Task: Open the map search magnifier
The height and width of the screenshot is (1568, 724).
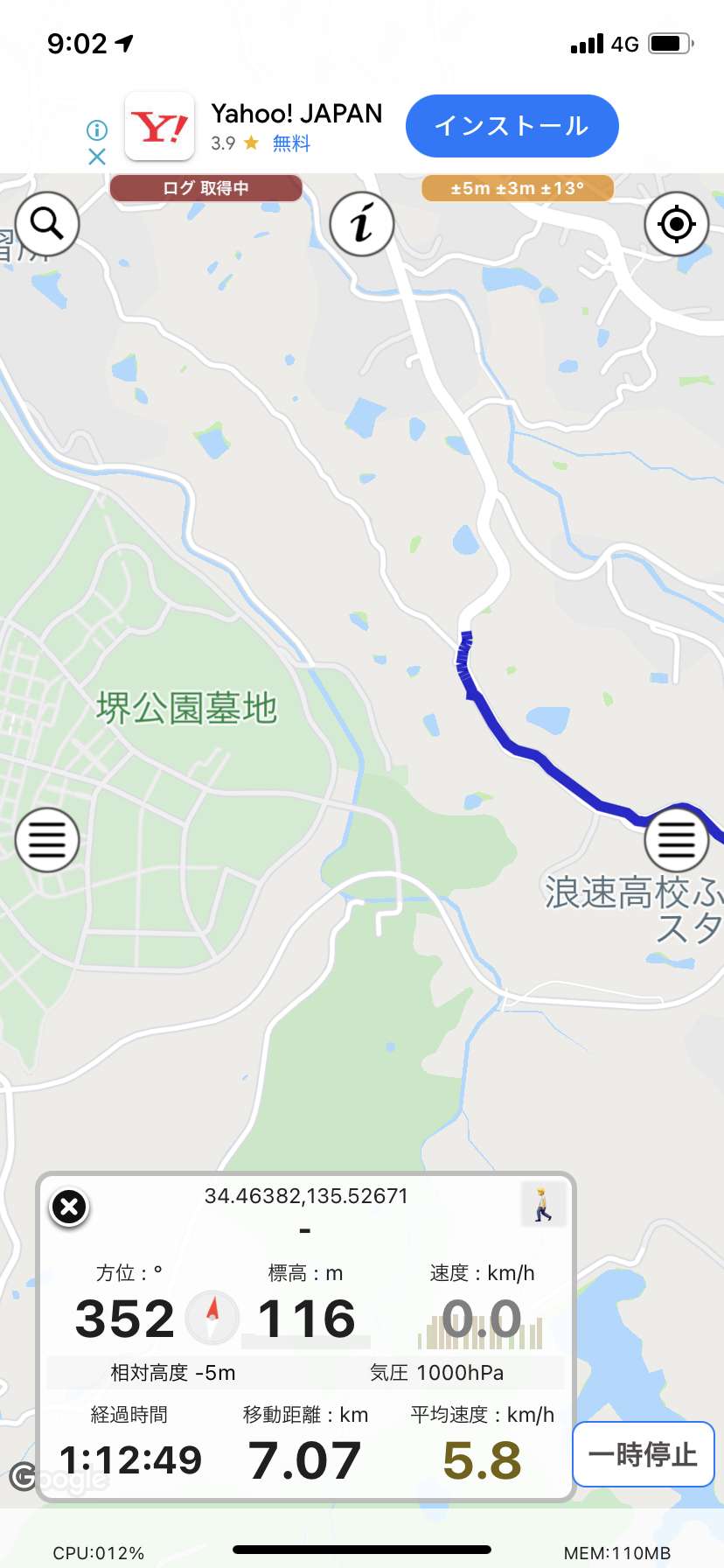Action: (47, 224)
